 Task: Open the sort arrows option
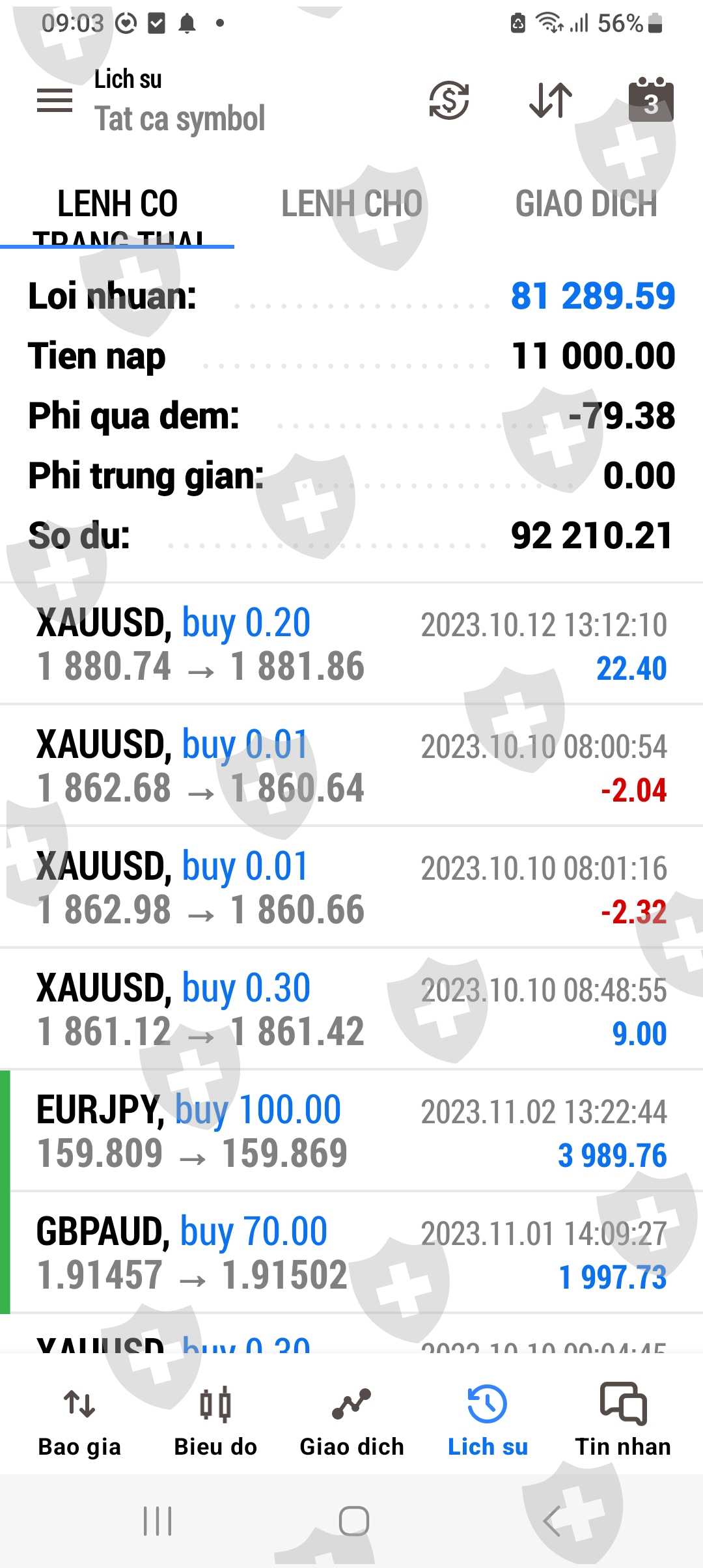pyautogui.click(x=551, y=100)
